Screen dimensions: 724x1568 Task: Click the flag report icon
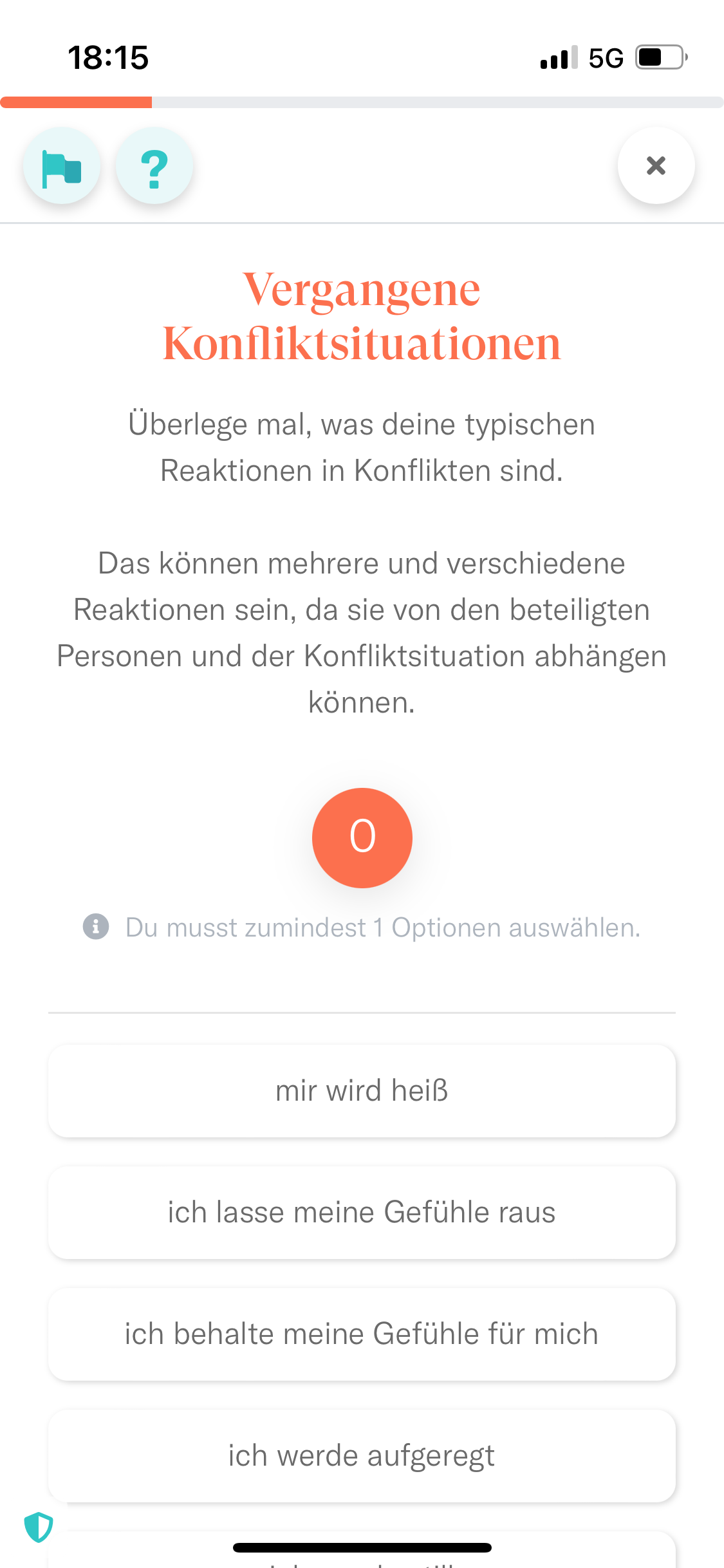(x=62, y=165)
